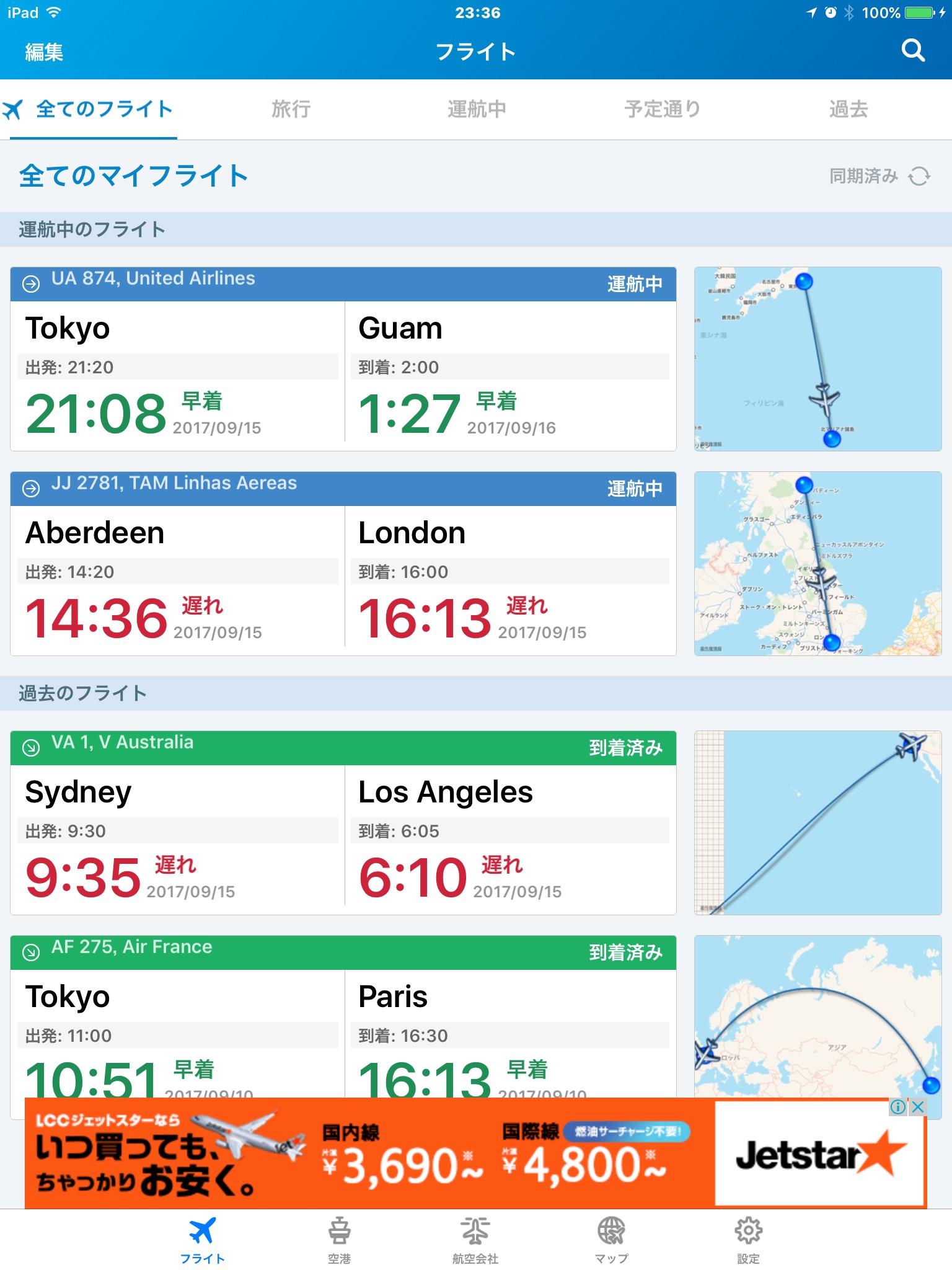
Task: Tap the 編集 edit button
Action: click(44, 52)
